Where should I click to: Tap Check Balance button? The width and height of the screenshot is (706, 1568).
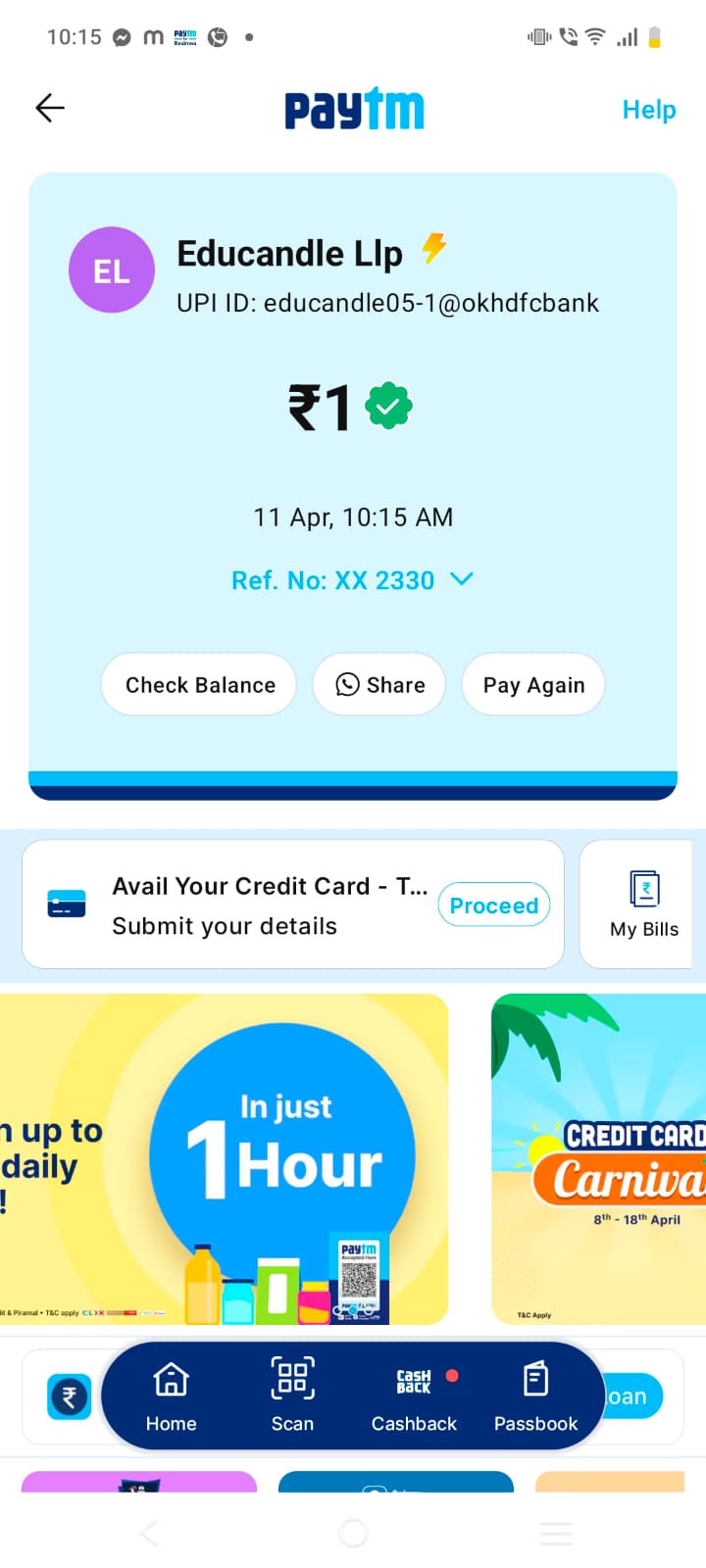[x=199, y=685]
